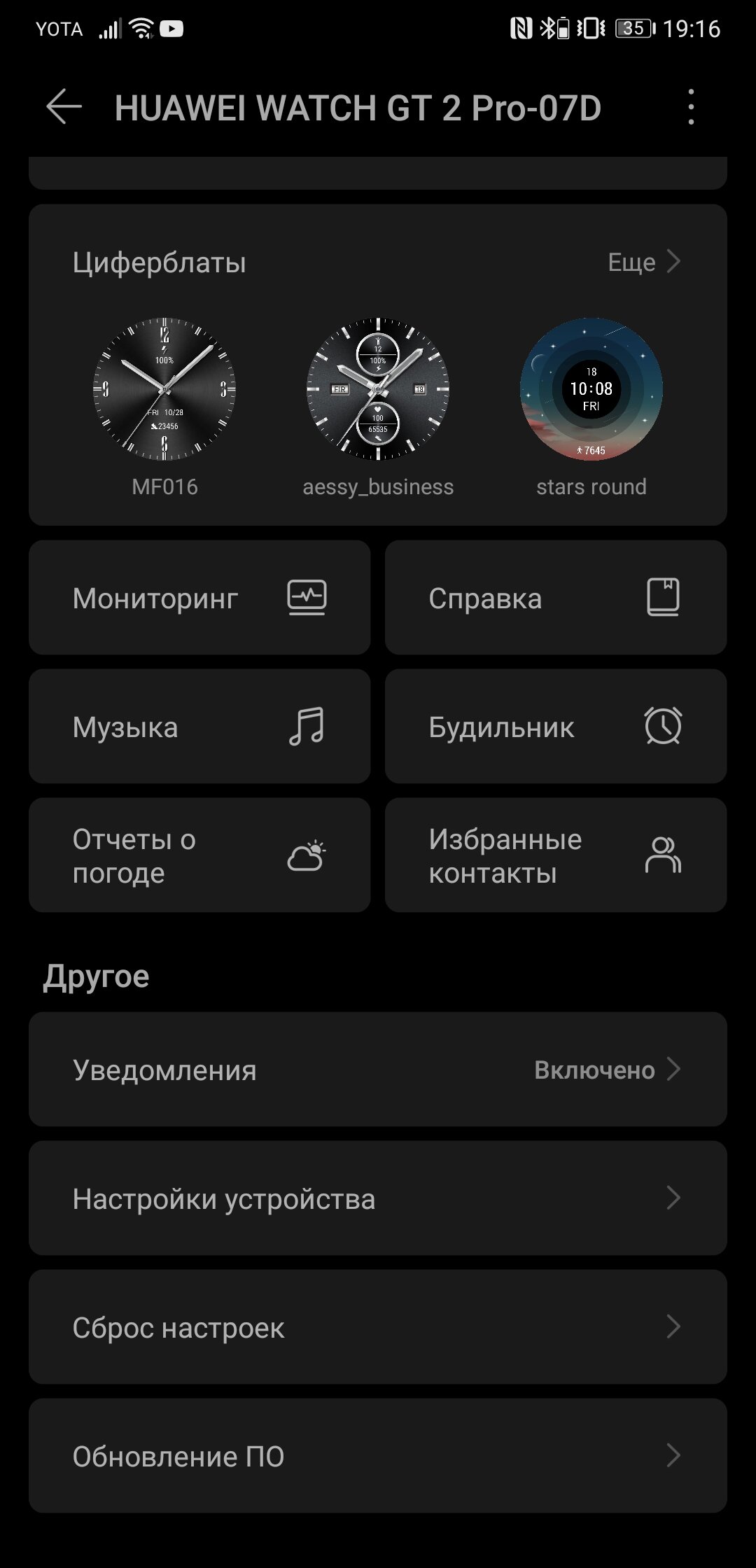Screen dimensions: 756x1568
Task: Select the MF016 watch face
Action: tap(164, 407)
